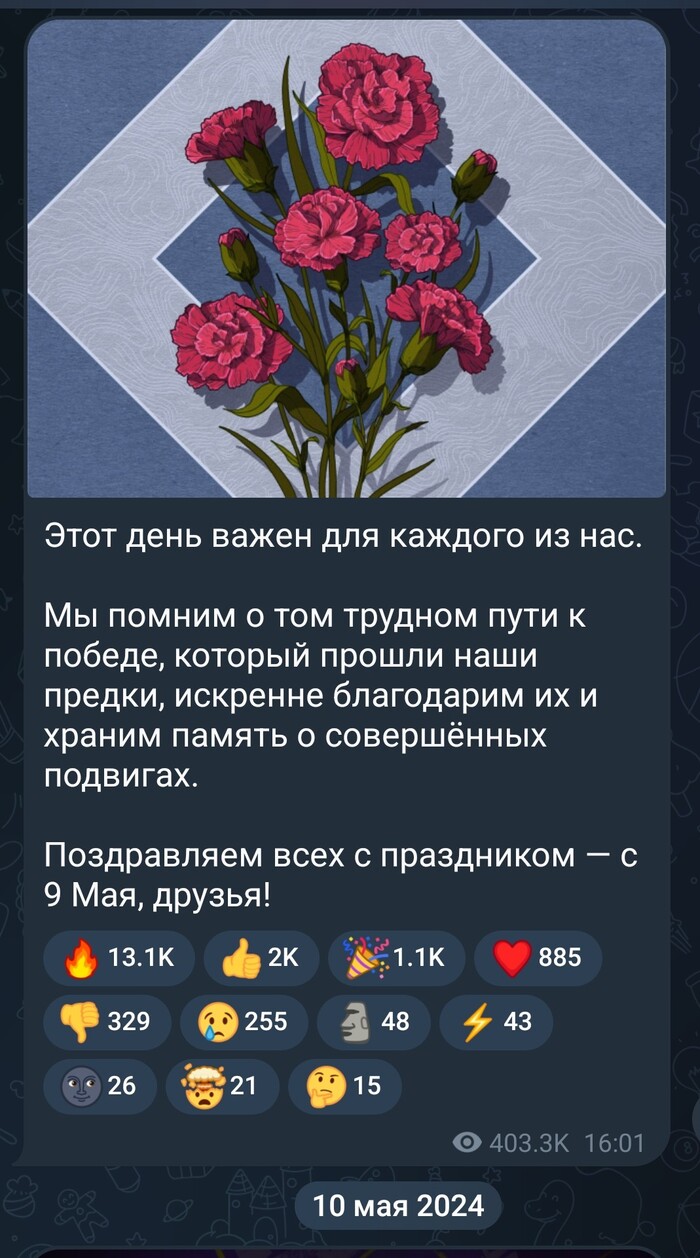This screenshot has width=700, height=1258.
Task: Open the carnations image in the post
Action: coord(346,258)
